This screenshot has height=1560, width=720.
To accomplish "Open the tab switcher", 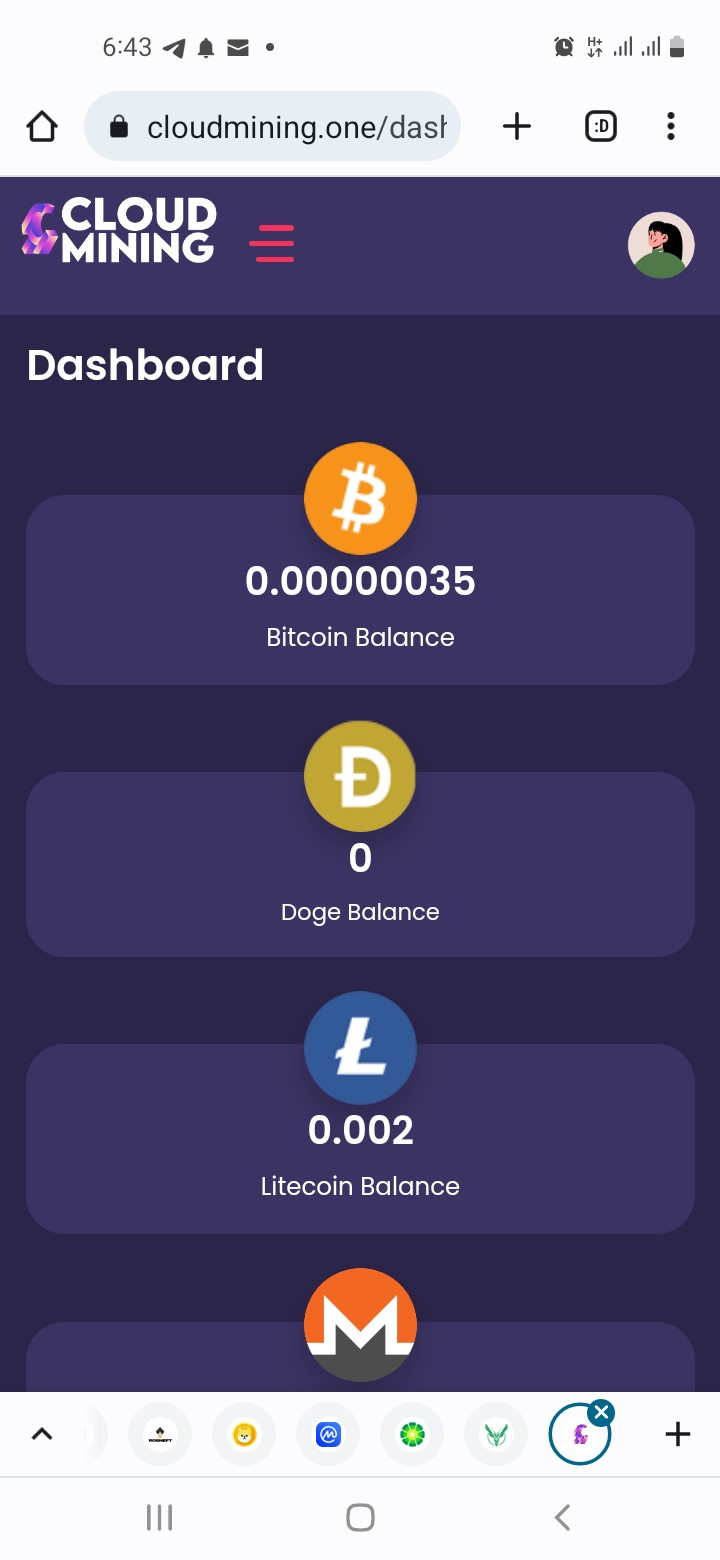I will (x=601, y=127).
